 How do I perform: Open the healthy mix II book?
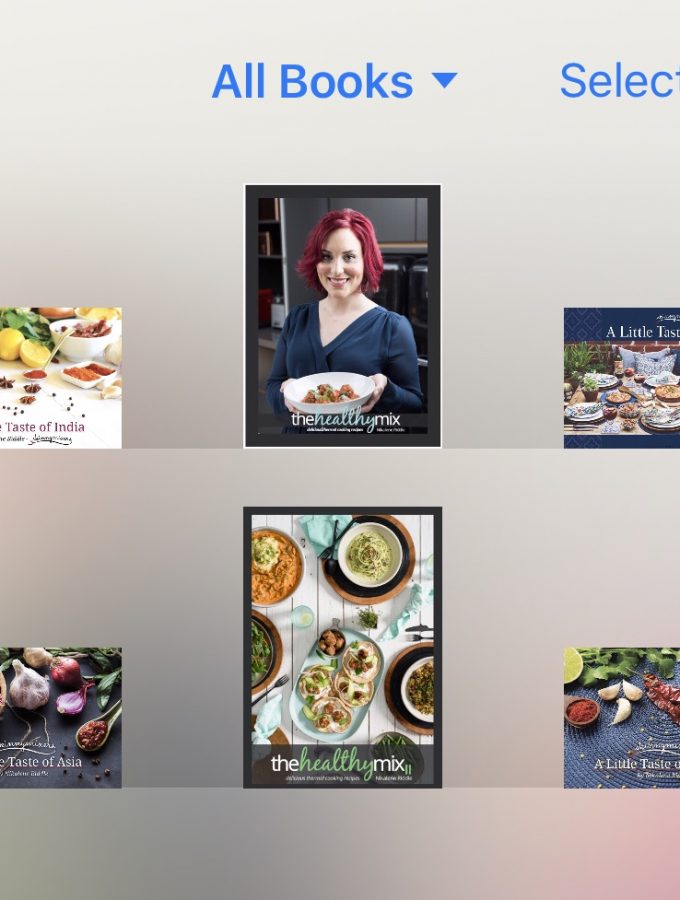[x=342, y=647]
